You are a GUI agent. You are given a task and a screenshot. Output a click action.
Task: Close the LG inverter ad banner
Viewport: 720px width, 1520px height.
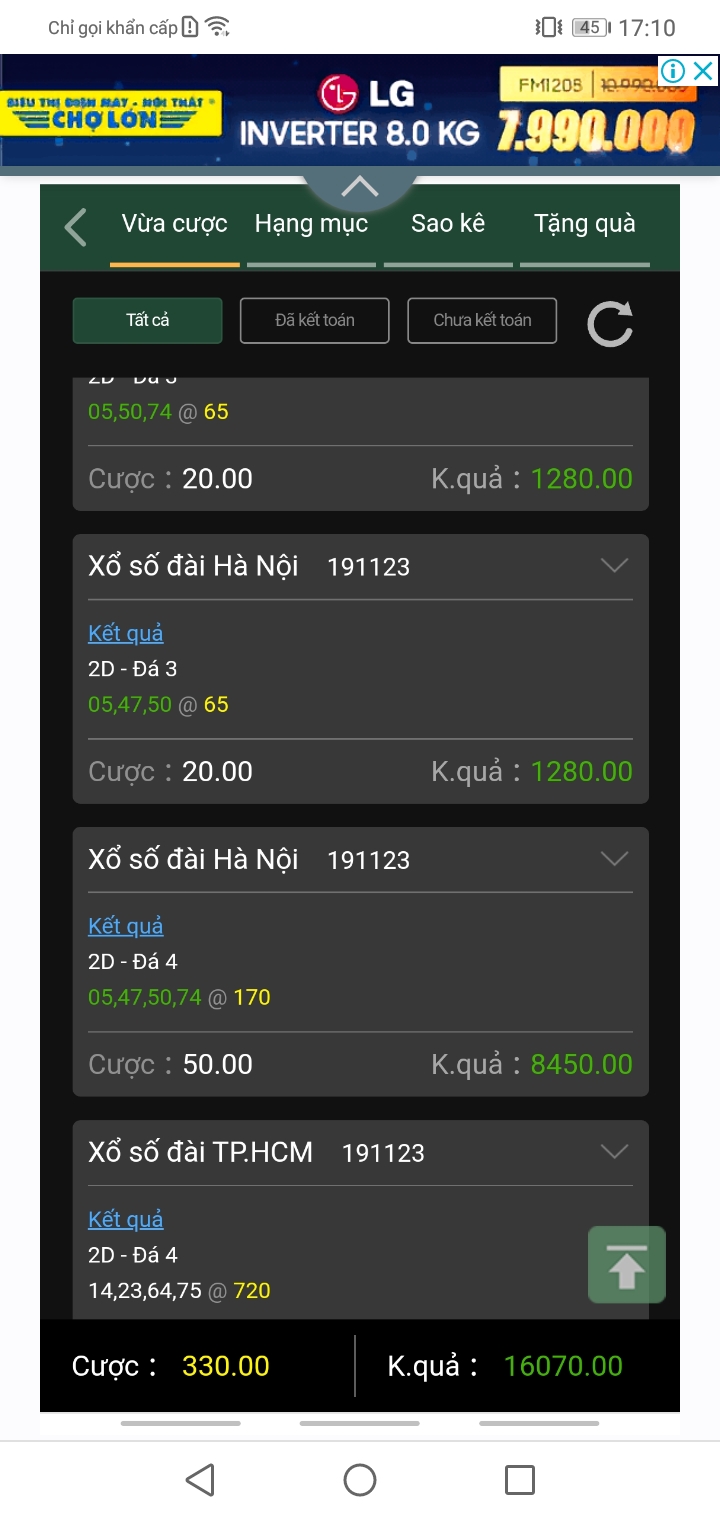tap(704, 71)
